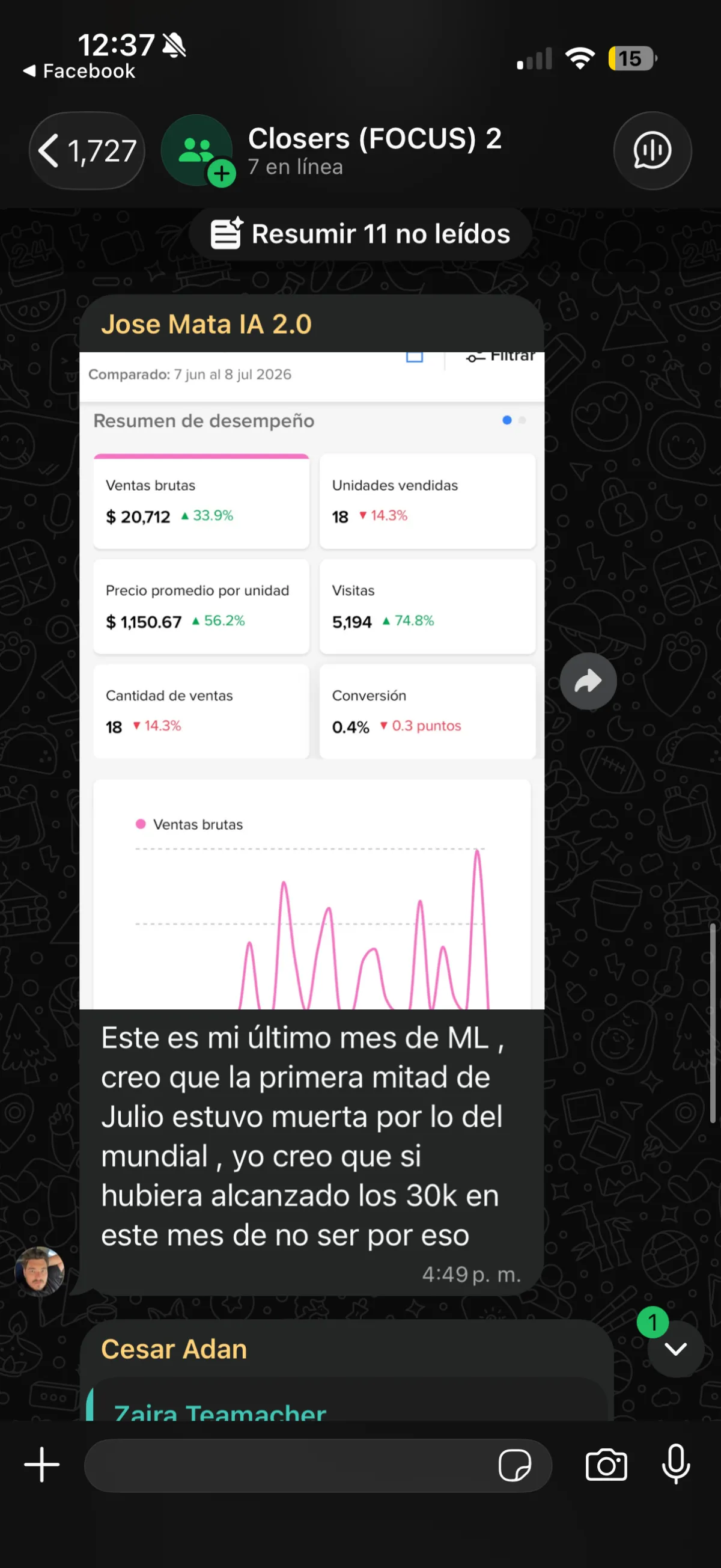Return to Facebook via the status bar
Image resolution: width=721 pixels, height=1568 pixels.
pyautogui.click(x=79, y=71)
